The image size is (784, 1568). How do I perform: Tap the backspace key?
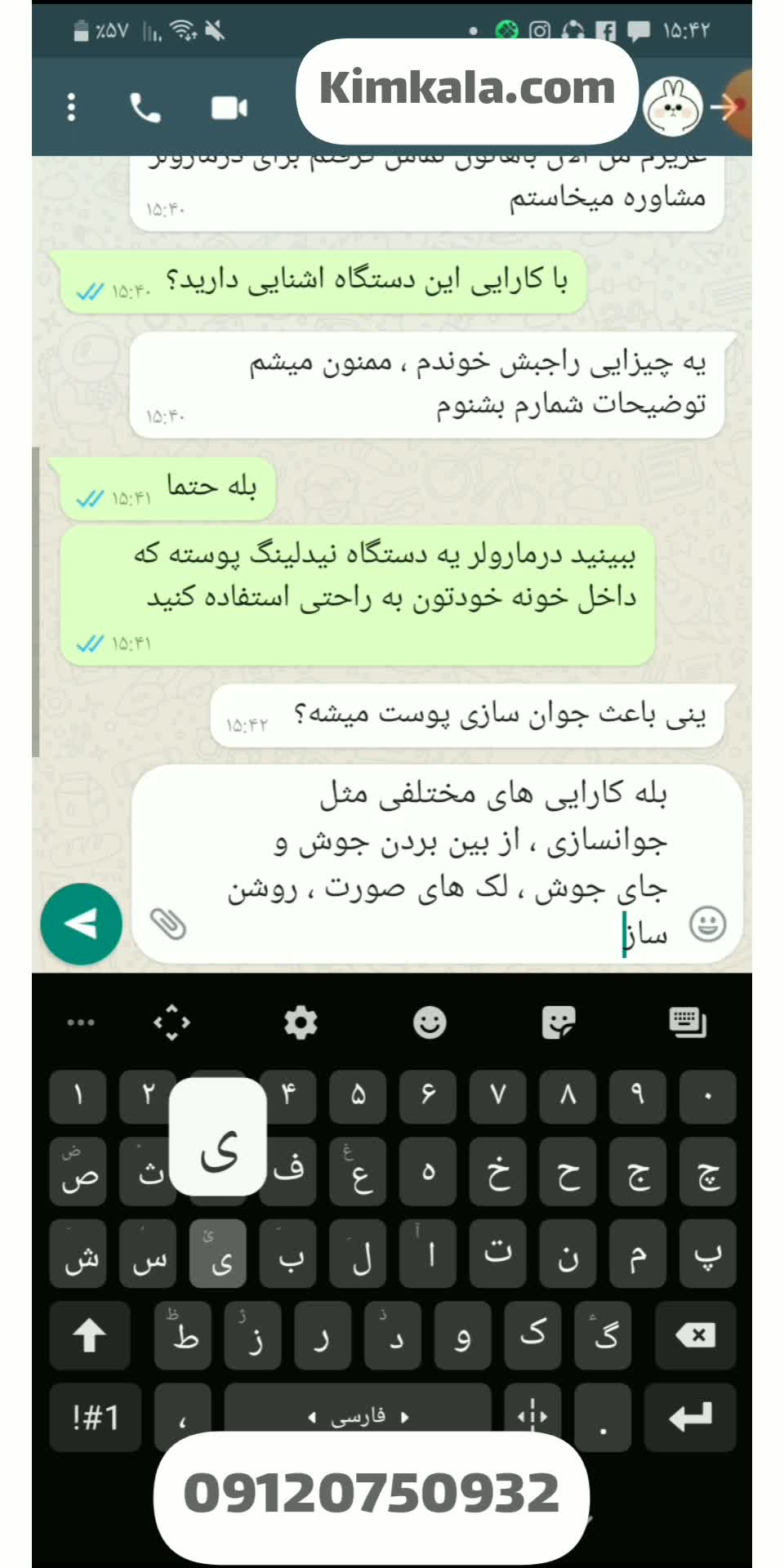coord(695,1335)
